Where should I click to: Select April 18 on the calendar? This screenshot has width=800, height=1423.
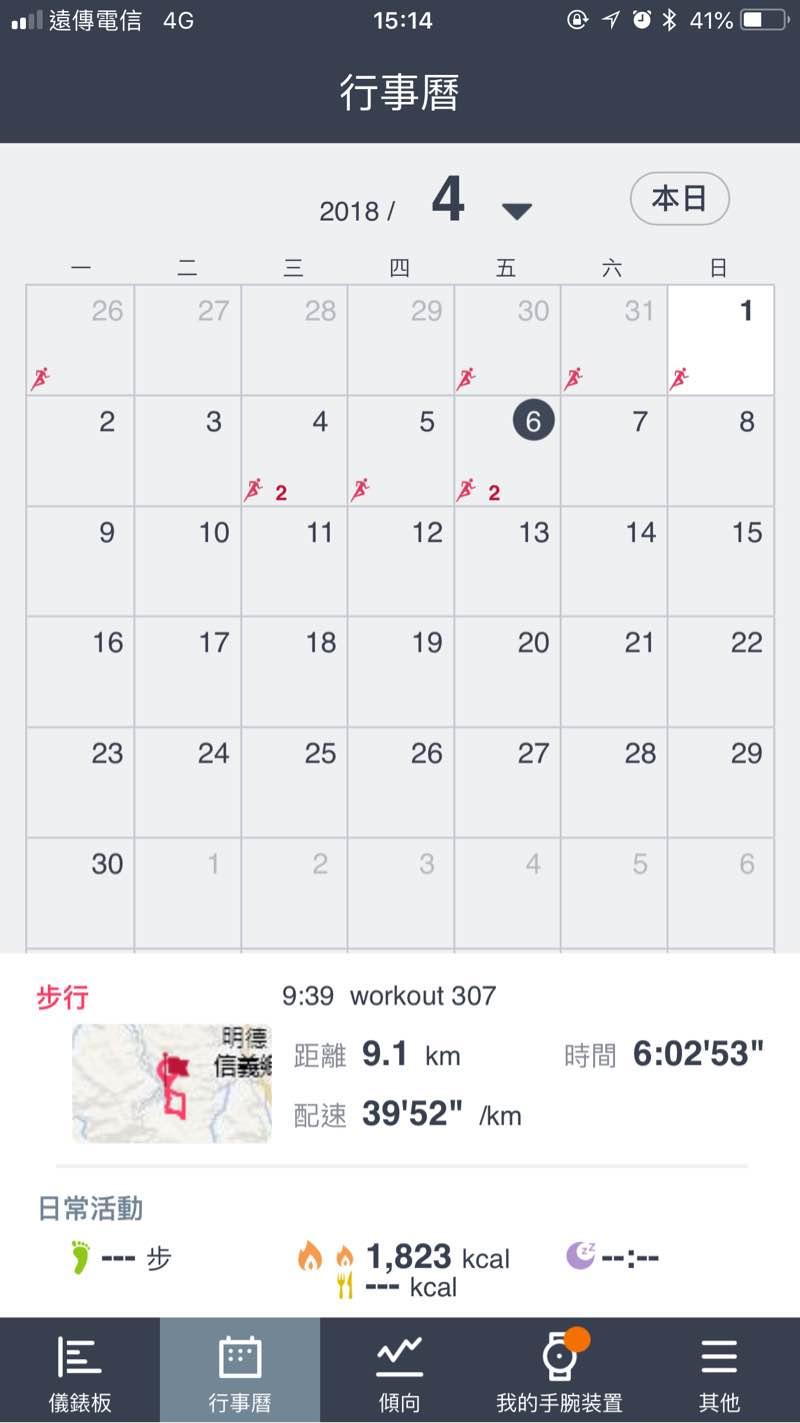pyautogui.click(x=295, y=671)
